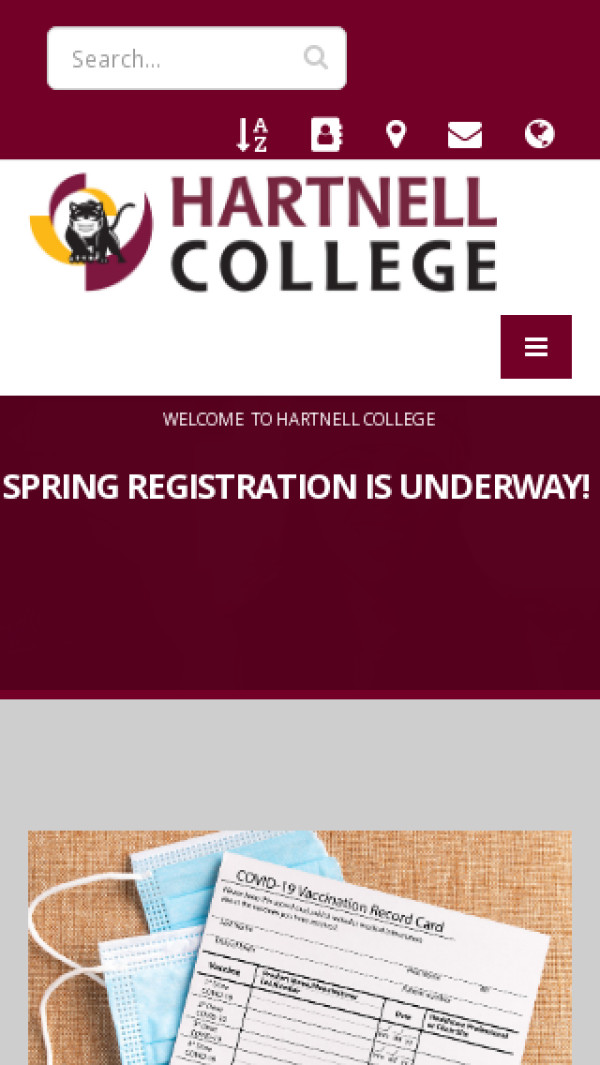Viewport: 600px width, 1065px height.
Task: Open the email envelope icon
Action: (x=465, y=134)
